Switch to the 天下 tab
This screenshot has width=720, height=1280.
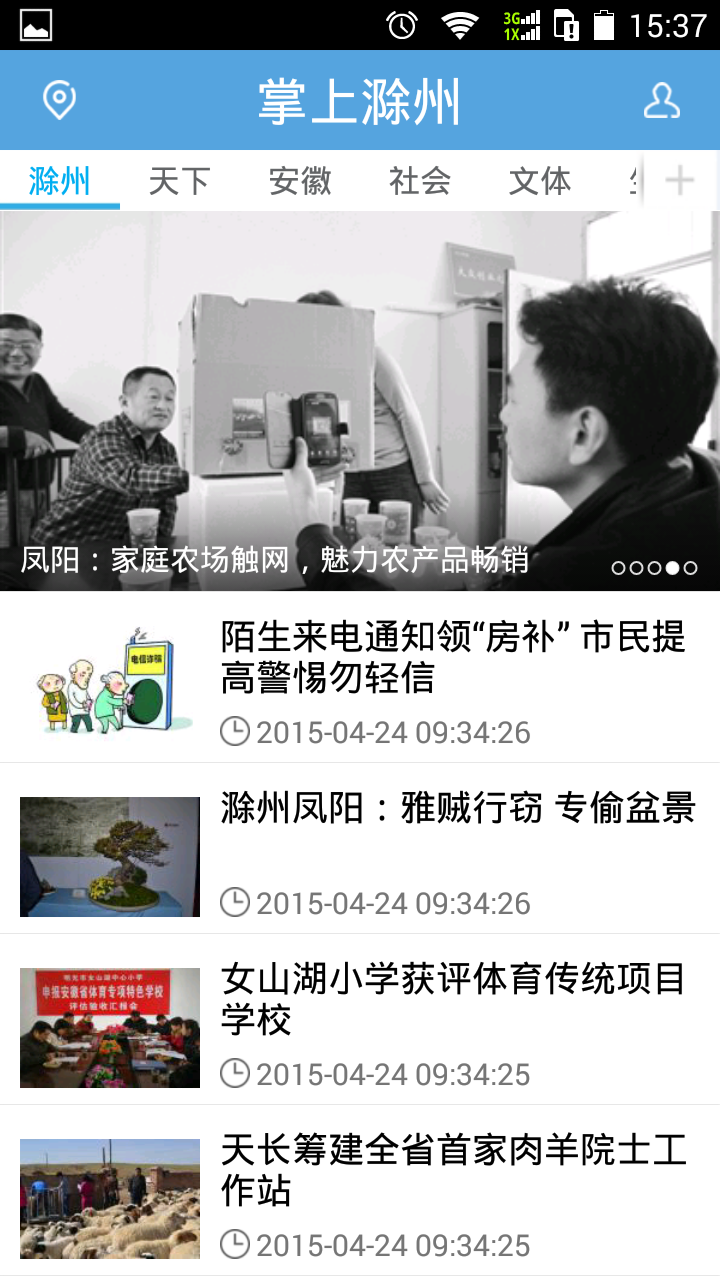pyautogui.click(x=180, y=181)
